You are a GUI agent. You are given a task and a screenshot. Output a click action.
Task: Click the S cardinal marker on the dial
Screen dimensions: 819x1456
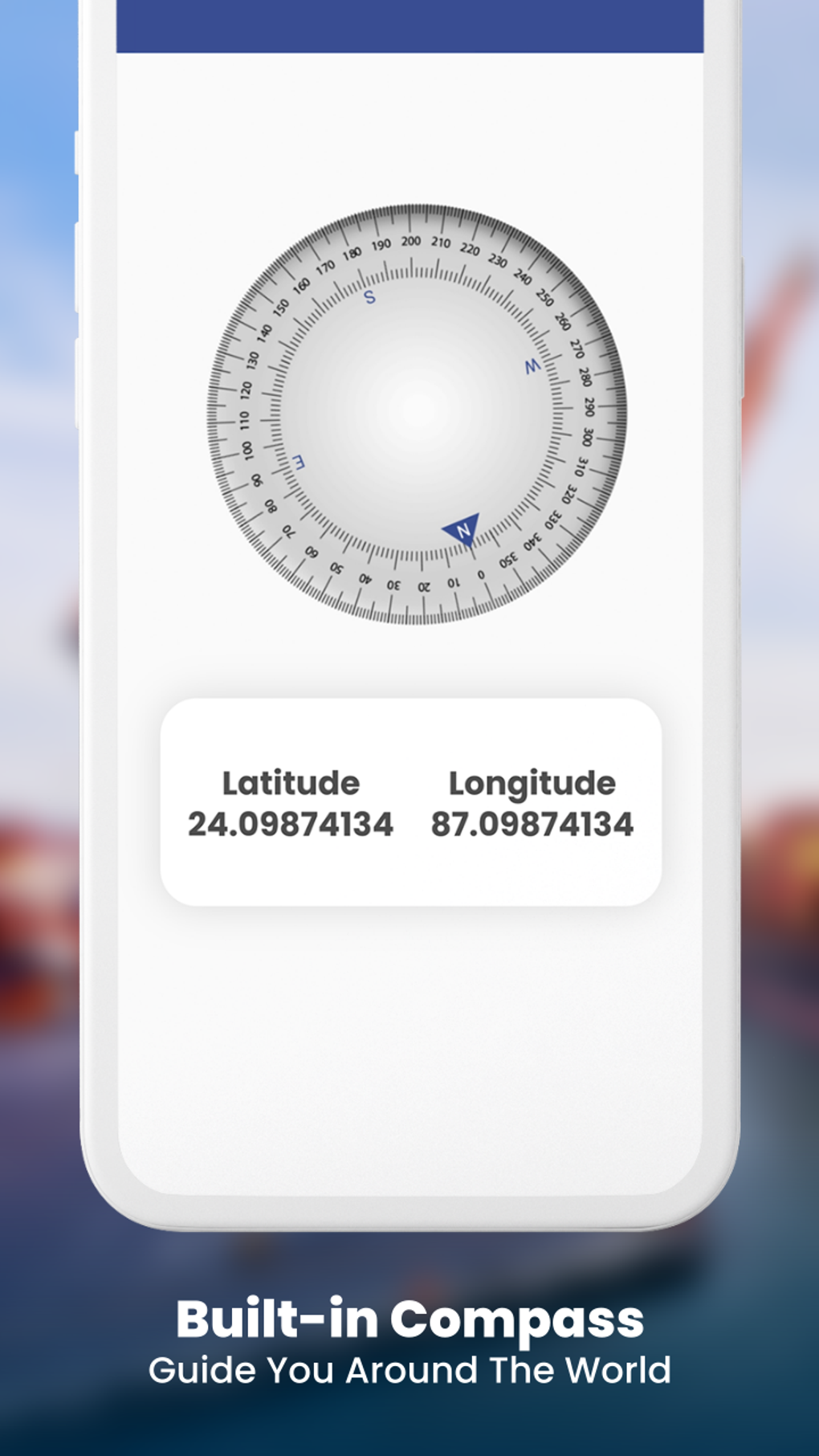click(x=369, y=297)
